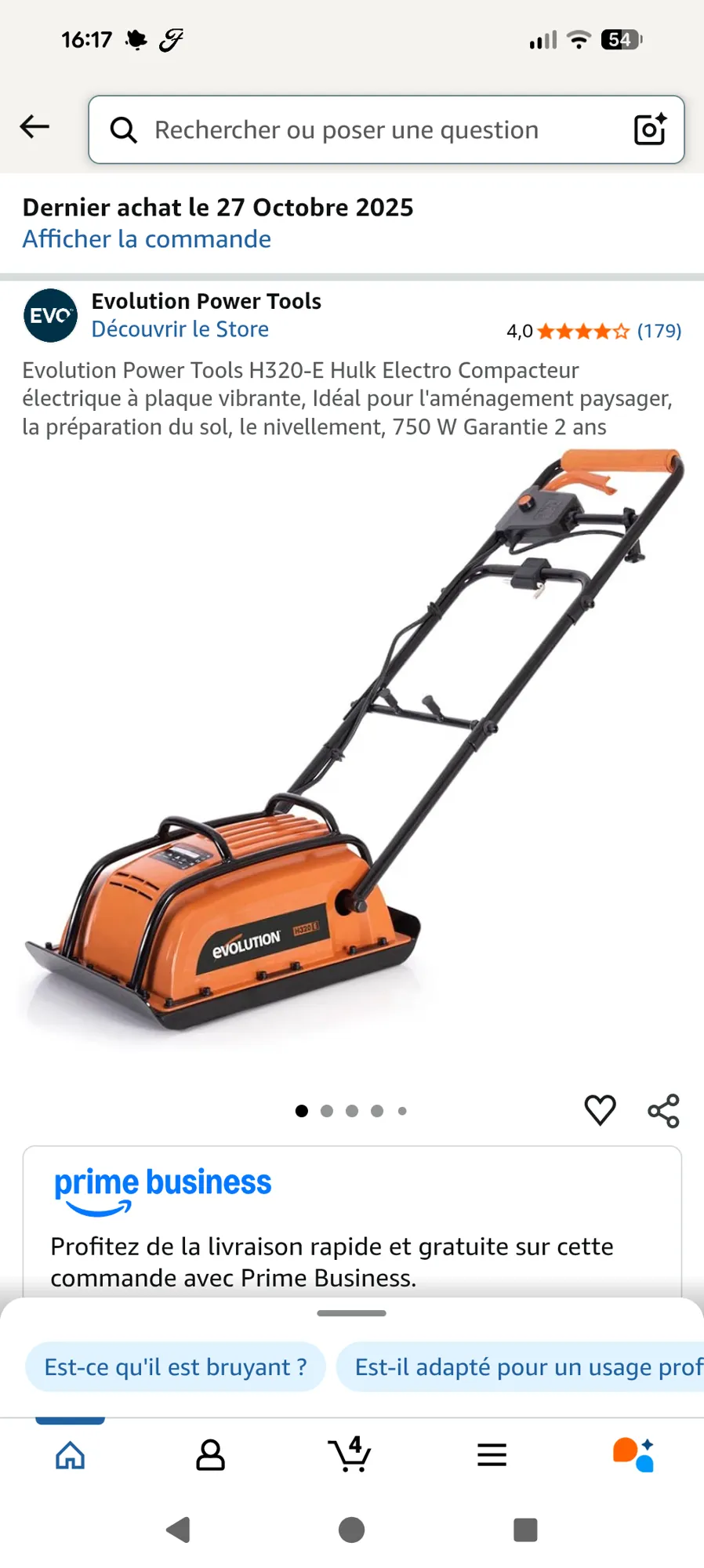The image size is (704, 1568).
Task: Tap the system back button
Action: [x=179, y=1530]
